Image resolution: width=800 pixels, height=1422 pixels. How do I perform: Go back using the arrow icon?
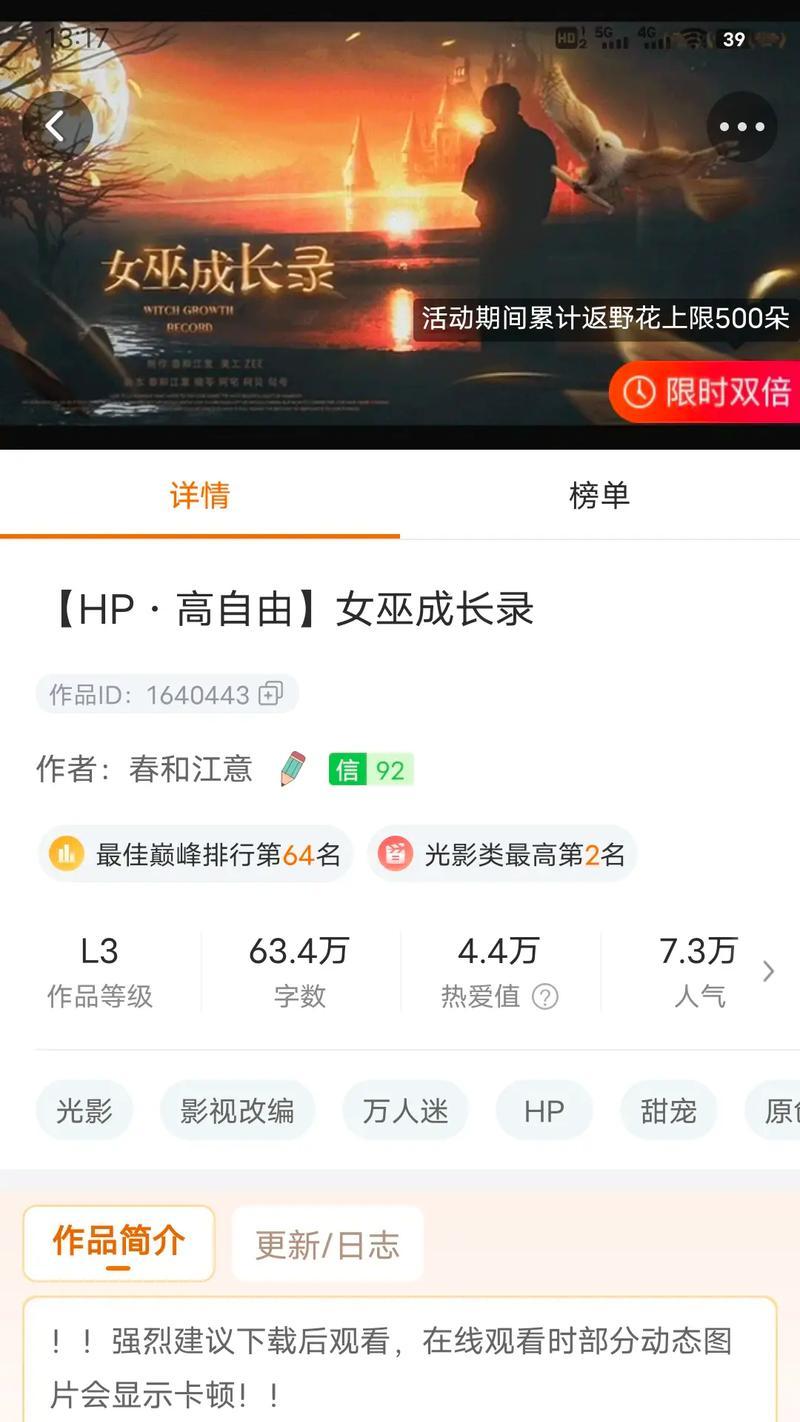tap(57, 127)
